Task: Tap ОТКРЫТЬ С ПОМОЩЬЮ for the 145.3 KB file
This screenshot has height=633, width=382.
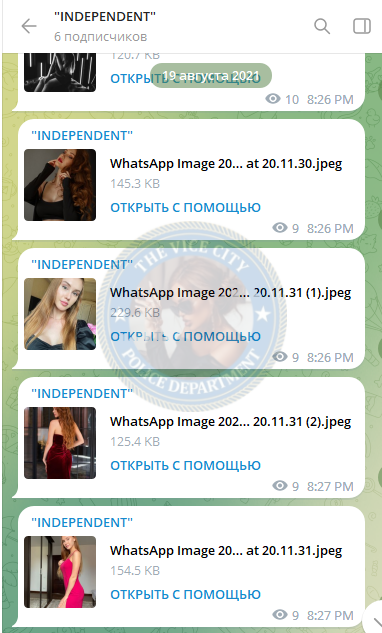Action: point(185,208)
